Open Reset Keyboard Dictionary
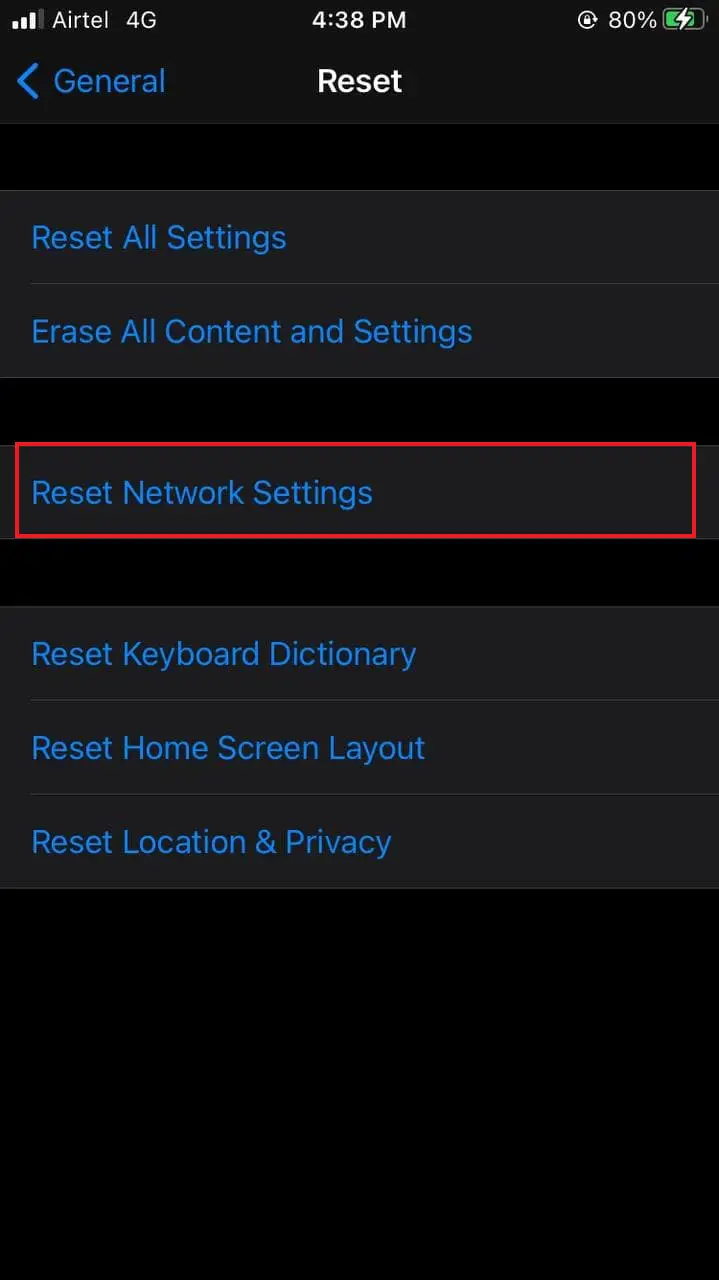The width and height of the screenshot is (719, 1280). [359, 653]
